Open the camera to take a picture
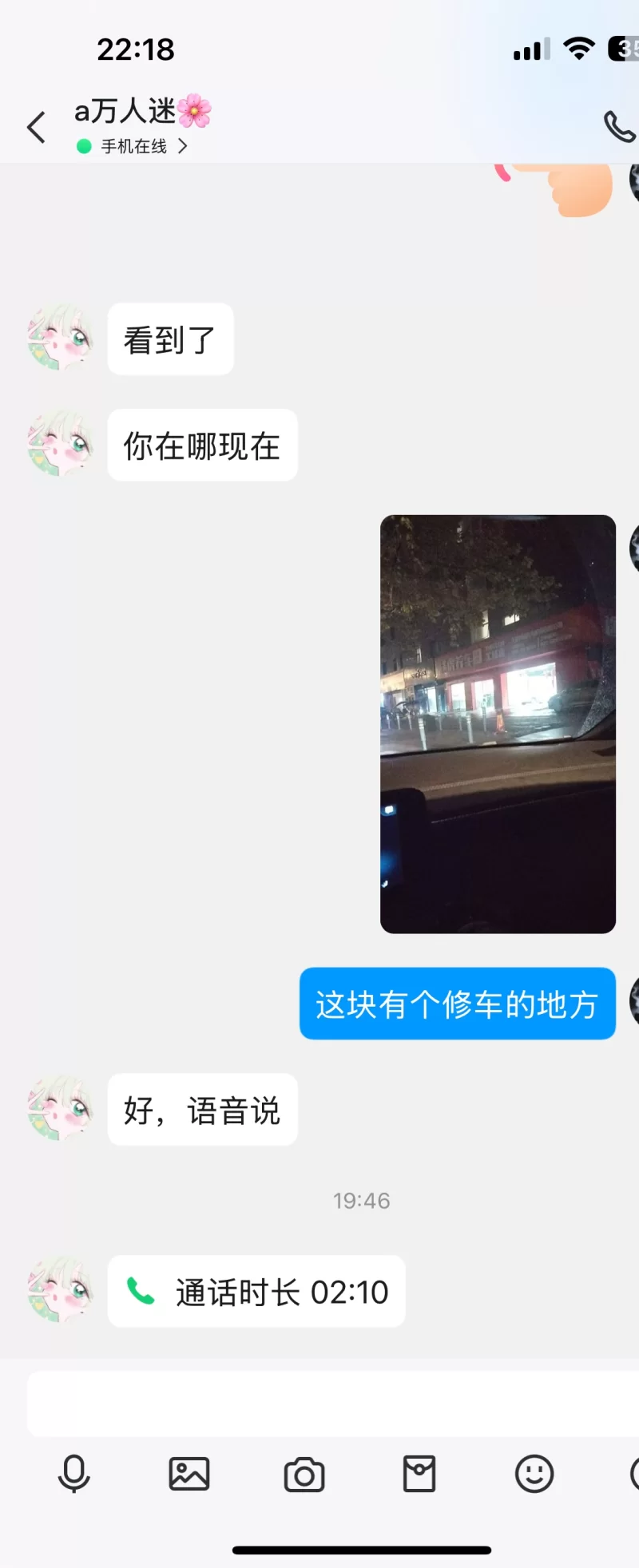Image resolution: width=639 pixels, height=1568 pixels. tap(304, 1475)
